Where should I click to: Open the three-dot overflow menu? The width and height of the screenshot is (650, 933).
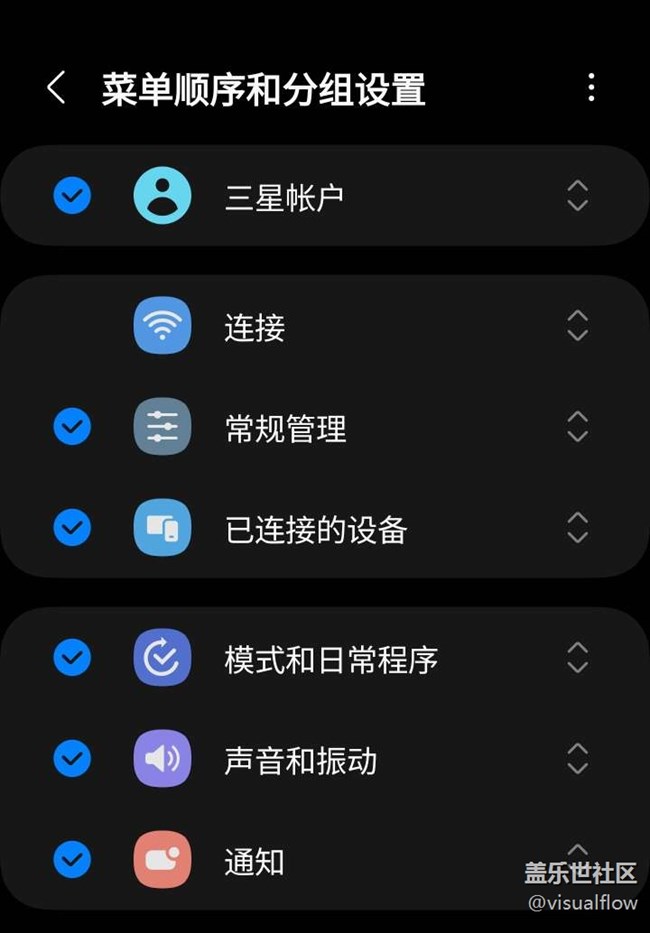pyautogui.click(x=591, y=88)
